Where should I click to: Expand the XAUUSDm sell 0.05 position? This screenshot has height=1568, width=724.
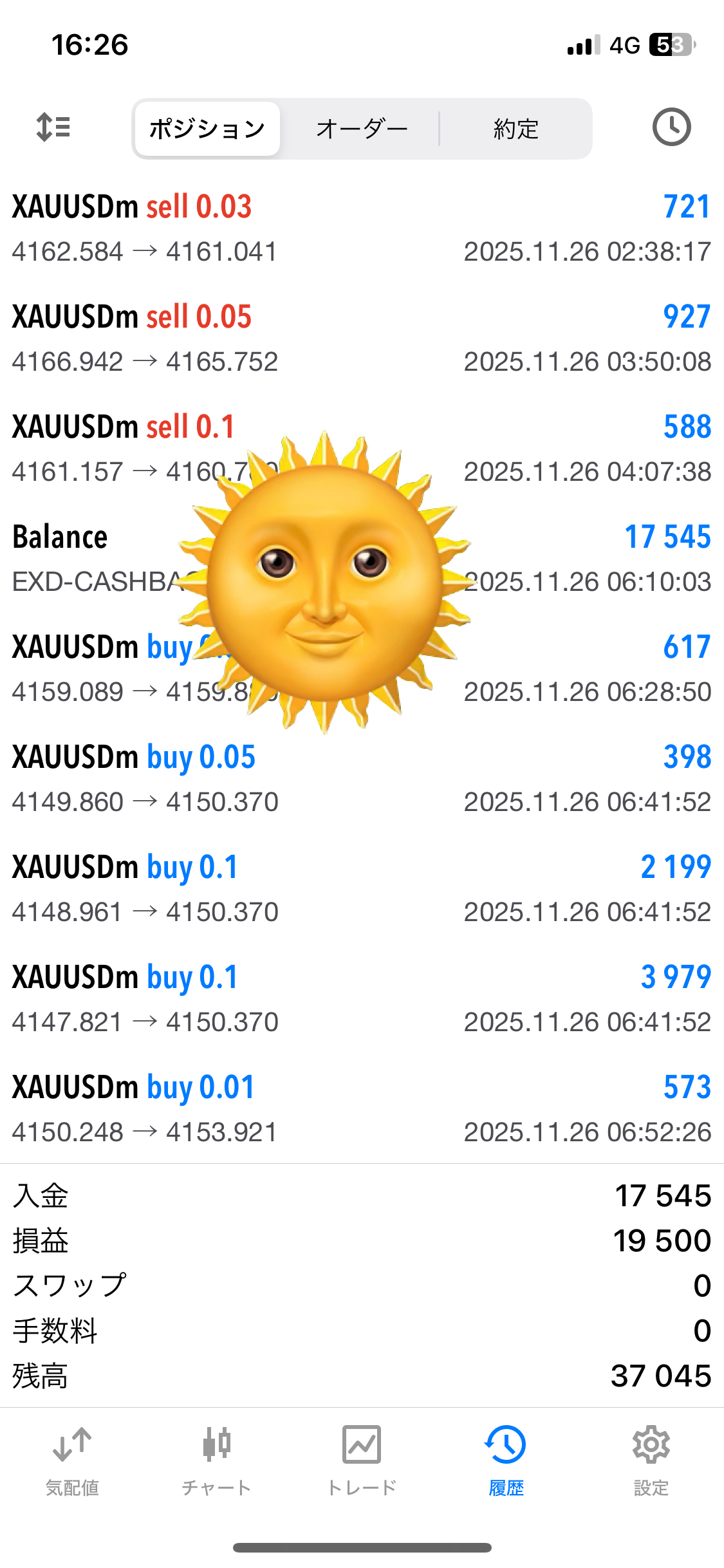click(x=360, y=339)
